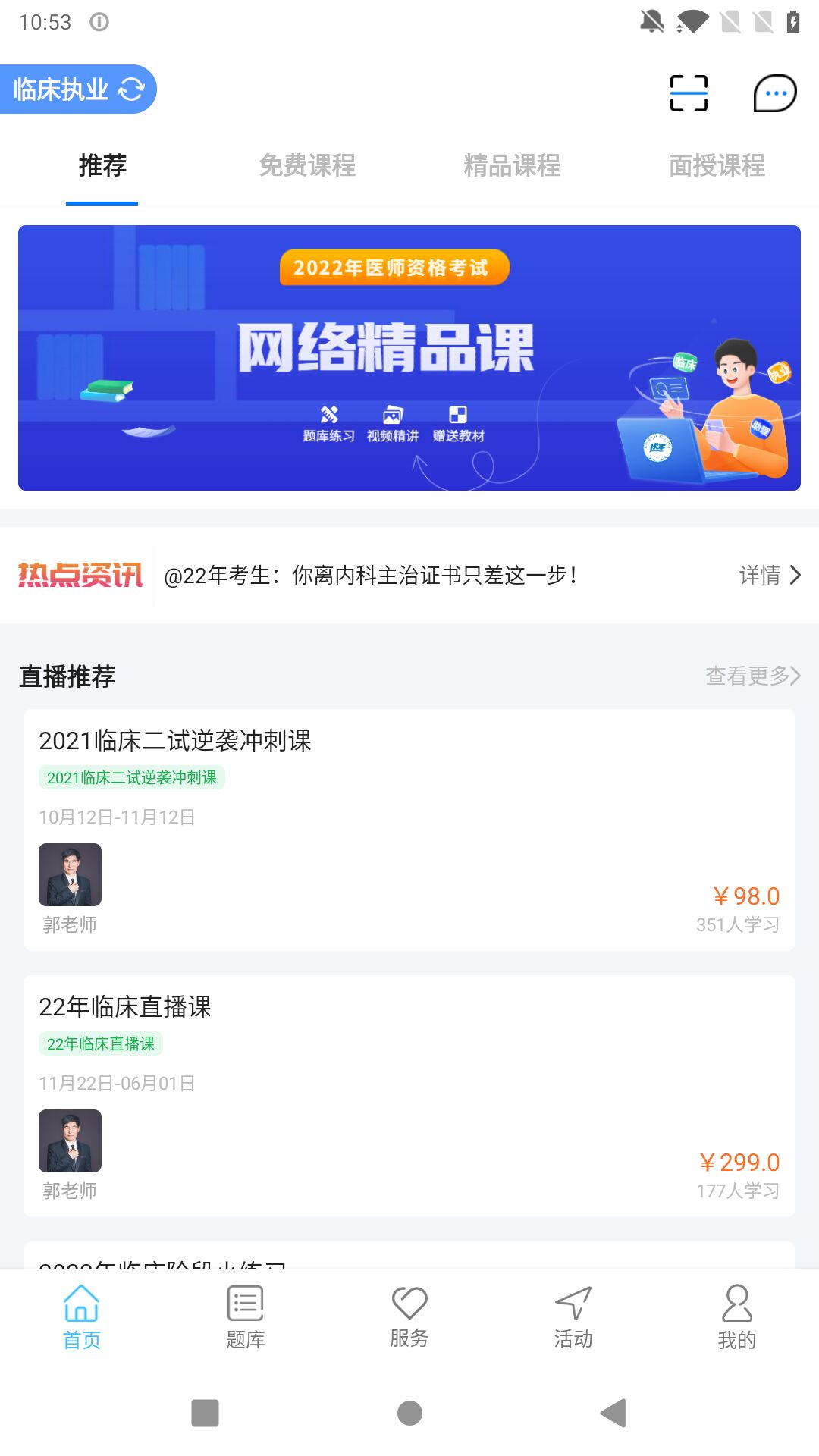819x1456 pixels.
Task: Tap 查看更多 for live recommendations
Action: [753, 676]
